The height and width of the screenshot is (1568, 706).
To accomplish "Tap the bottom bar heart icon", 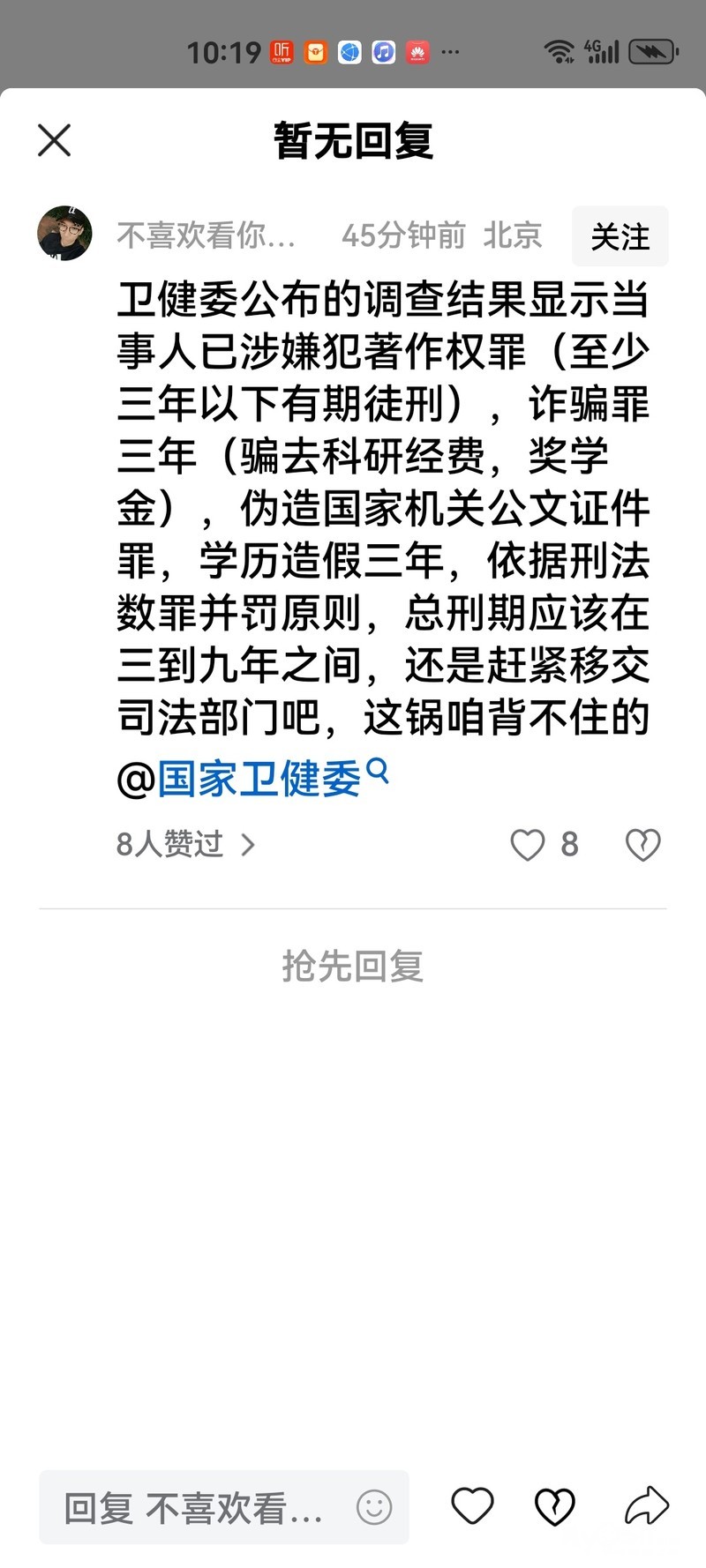I will 472,1506.
